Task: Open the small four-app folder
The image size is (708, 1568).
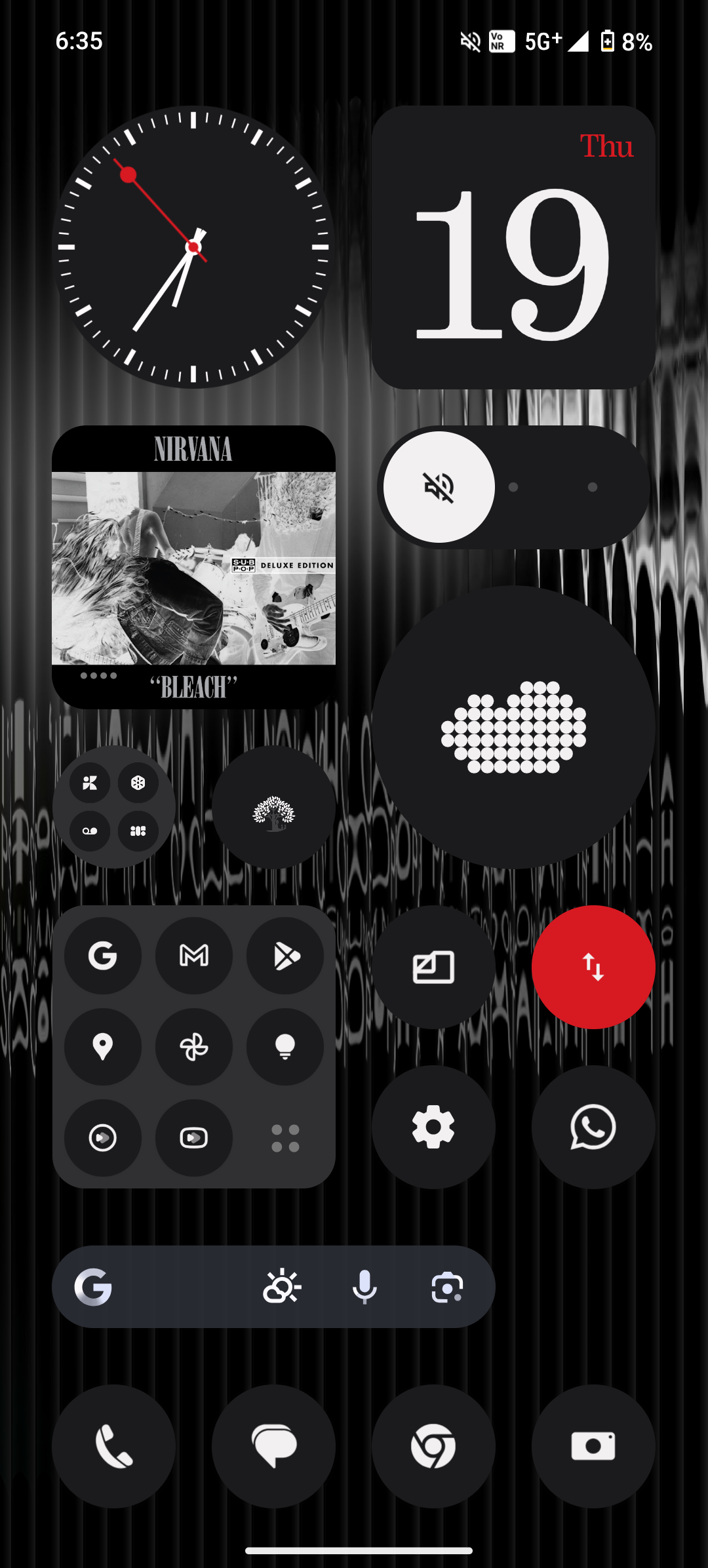Action: [x=113, y=807]
